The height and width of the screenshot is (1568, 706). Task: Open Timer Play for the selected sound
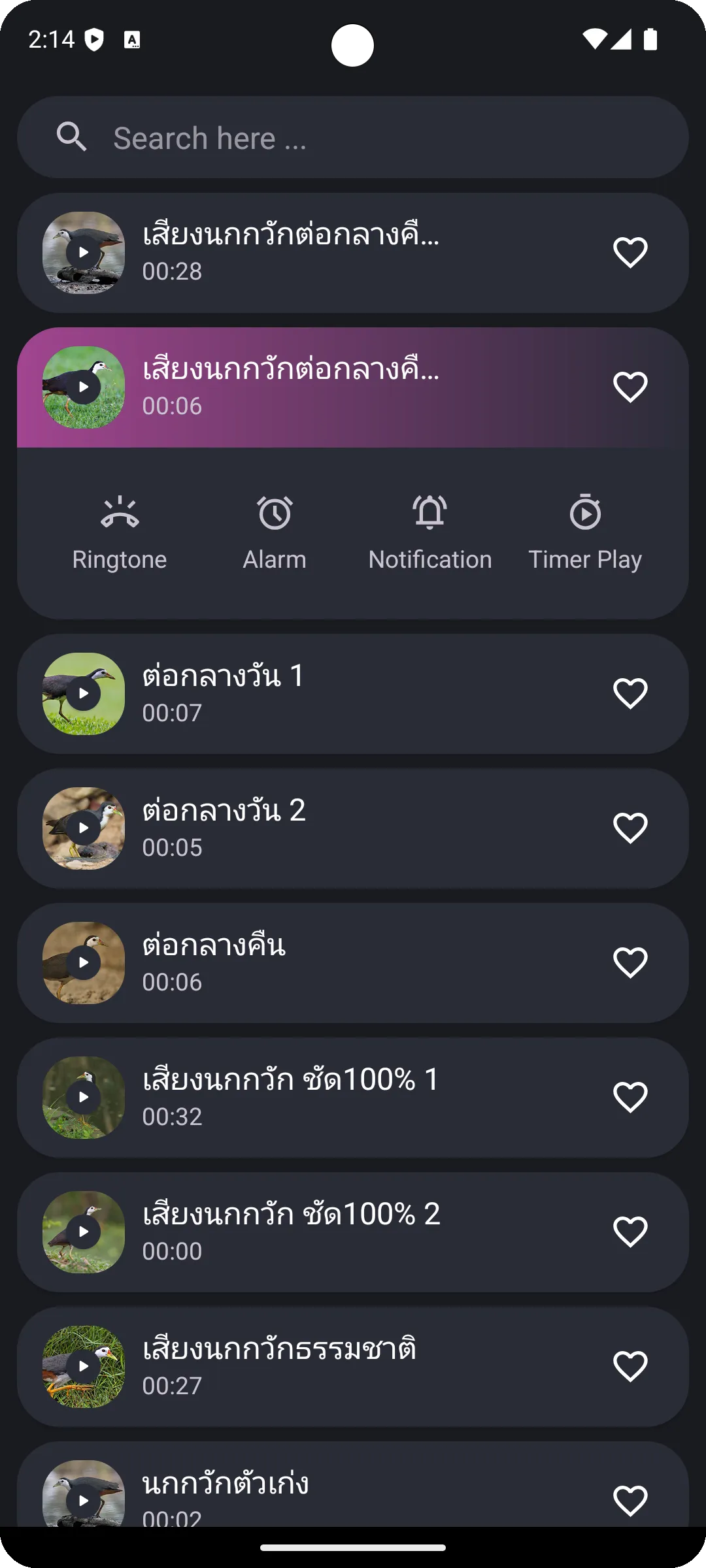tap(586, 529)
